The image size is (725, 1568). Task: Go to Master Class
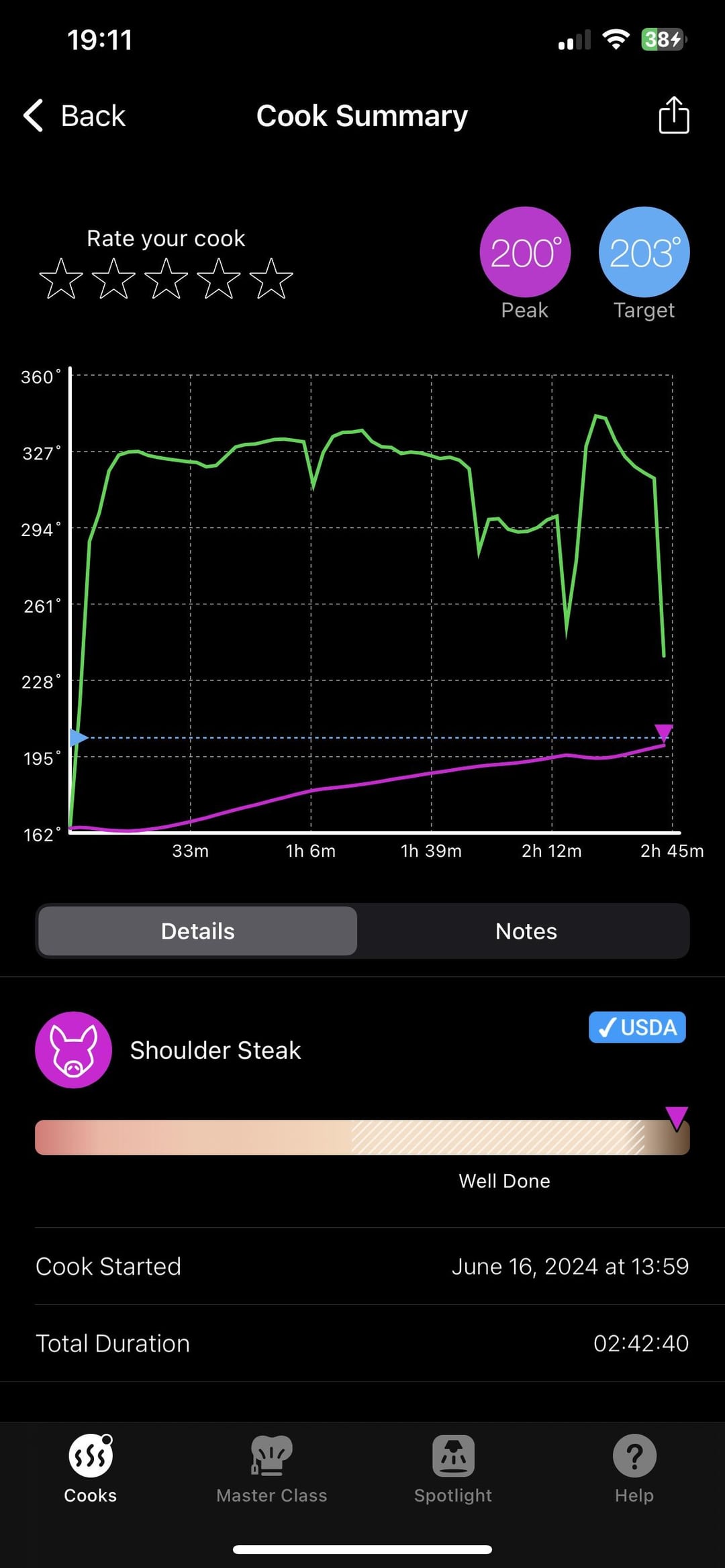coord(272,1468)
